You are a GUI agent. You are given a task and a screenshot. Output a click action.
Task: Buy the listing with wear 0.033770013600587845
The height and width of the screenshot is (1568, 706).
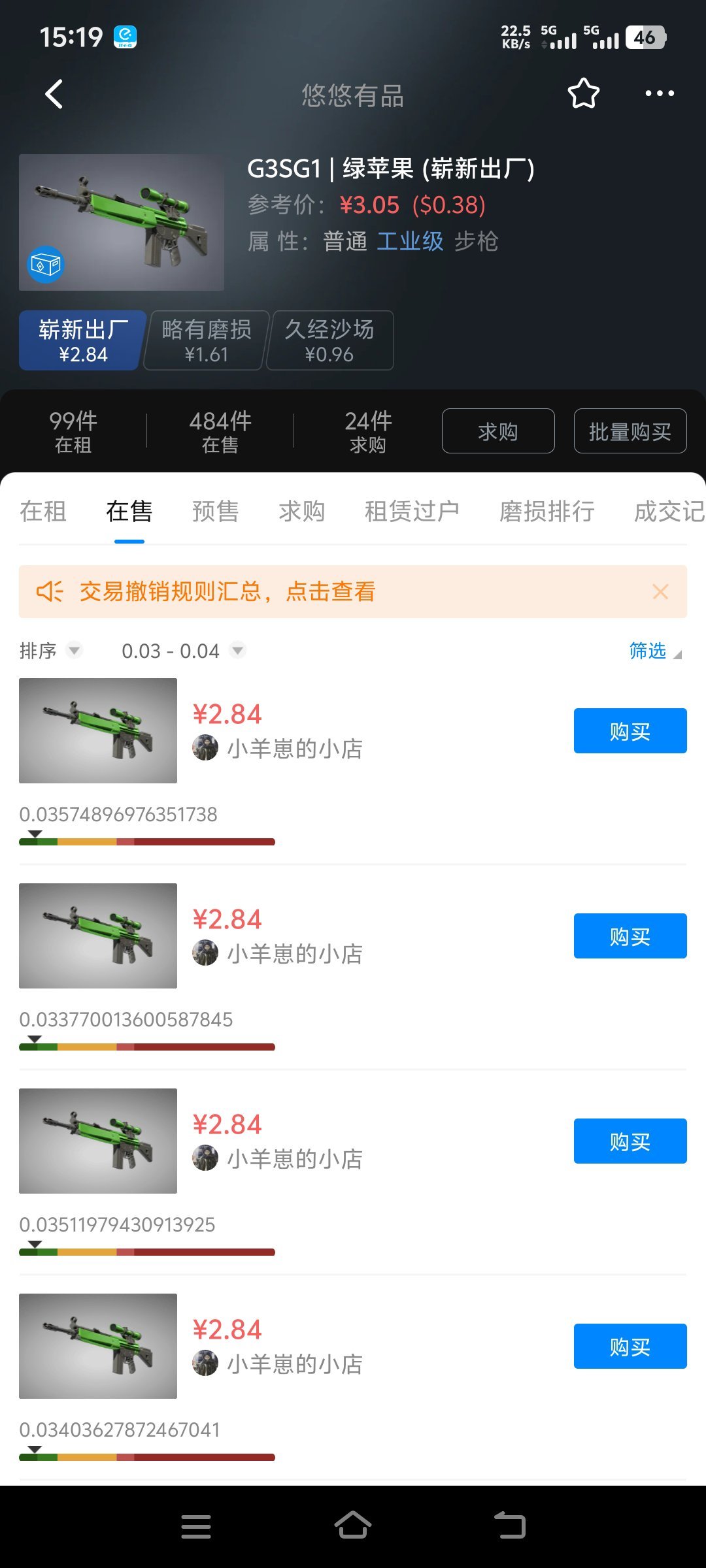click(630, 936)
